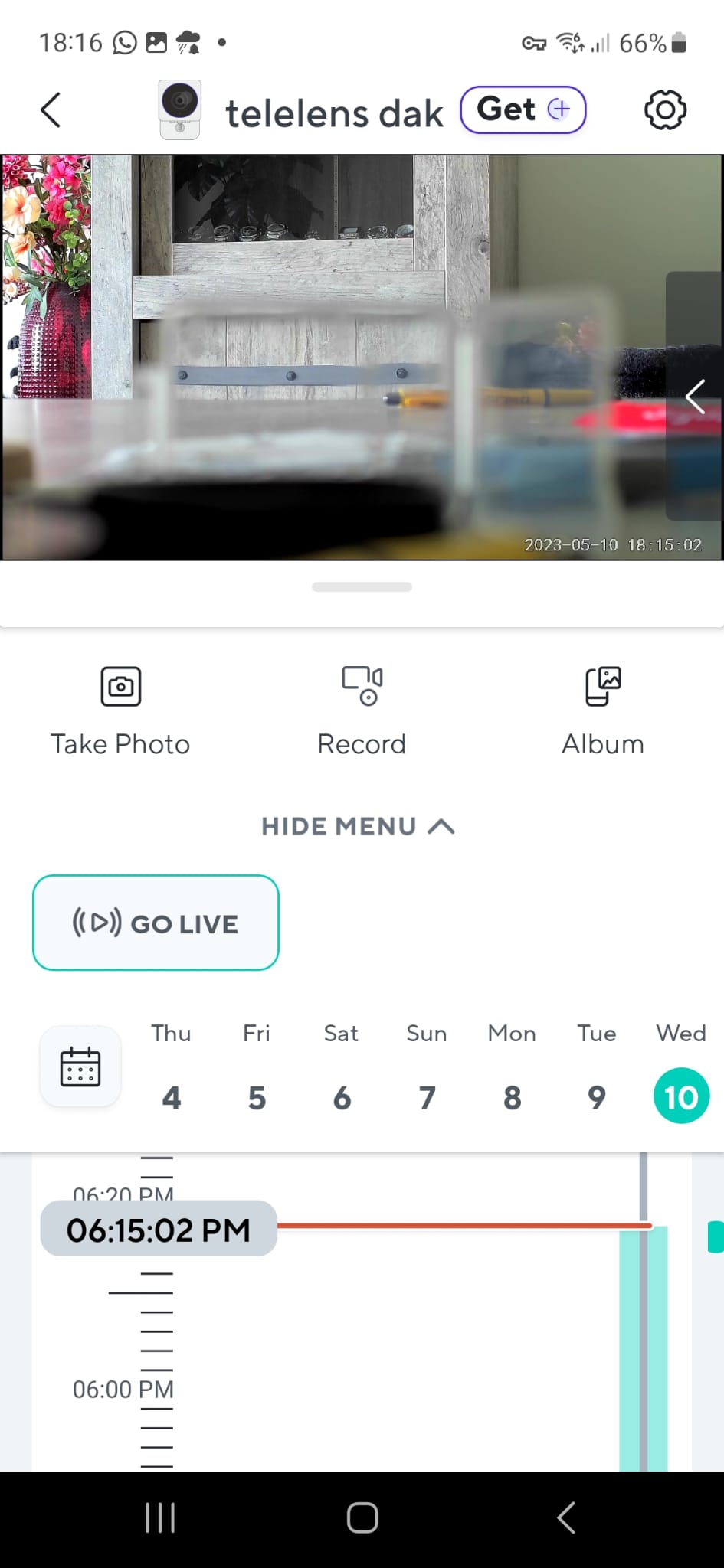Image resolution: width=724 pixels, height=1568 pixels.
Task: Select Tuesday 9 playback date
Action: (x=597, y=1097)
